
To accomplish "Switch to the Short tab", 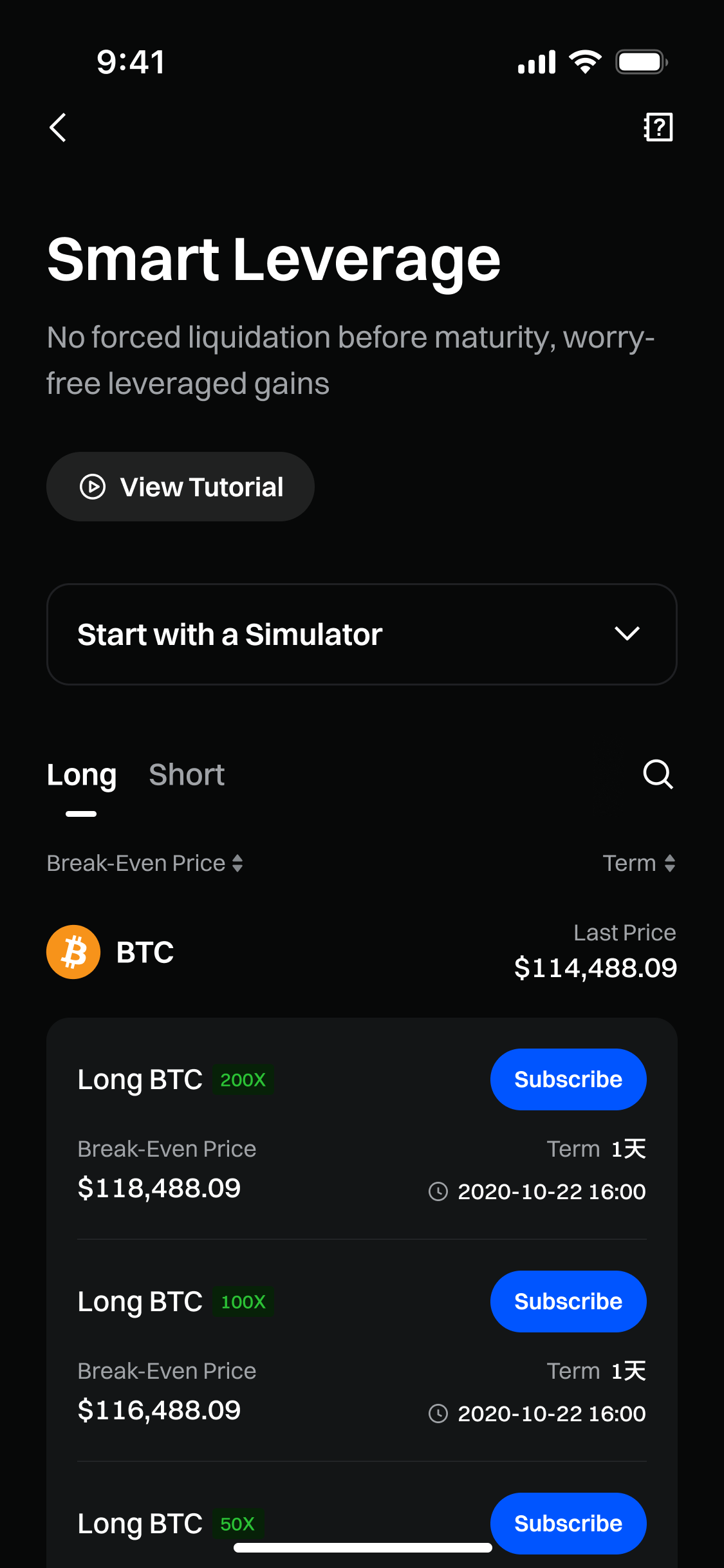I will click(187, 774).
